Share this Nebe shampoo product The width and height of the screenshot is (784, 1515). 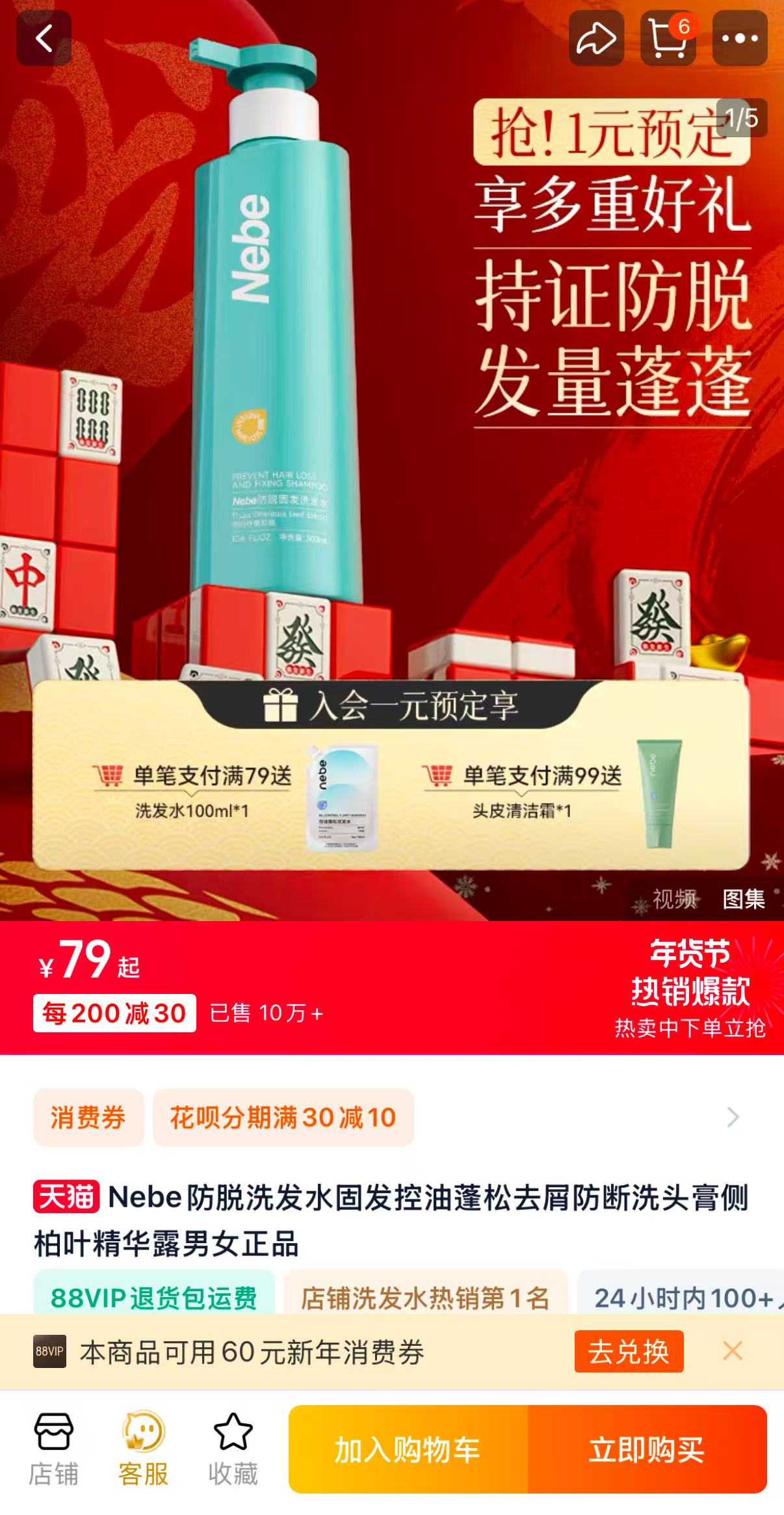pos(596,38)
